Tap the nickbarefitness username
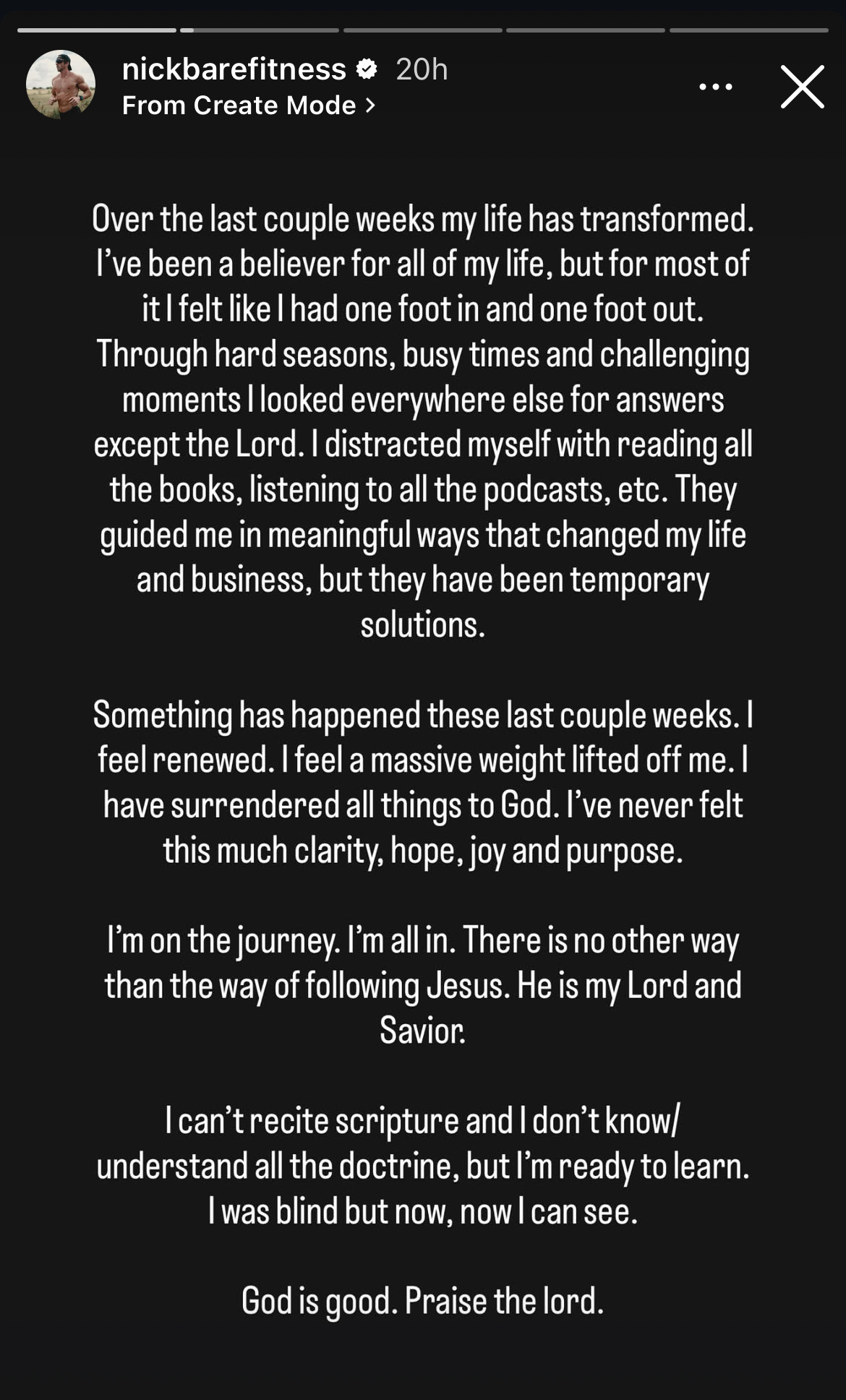This screenshot has width=846, height=1400. 234,69
